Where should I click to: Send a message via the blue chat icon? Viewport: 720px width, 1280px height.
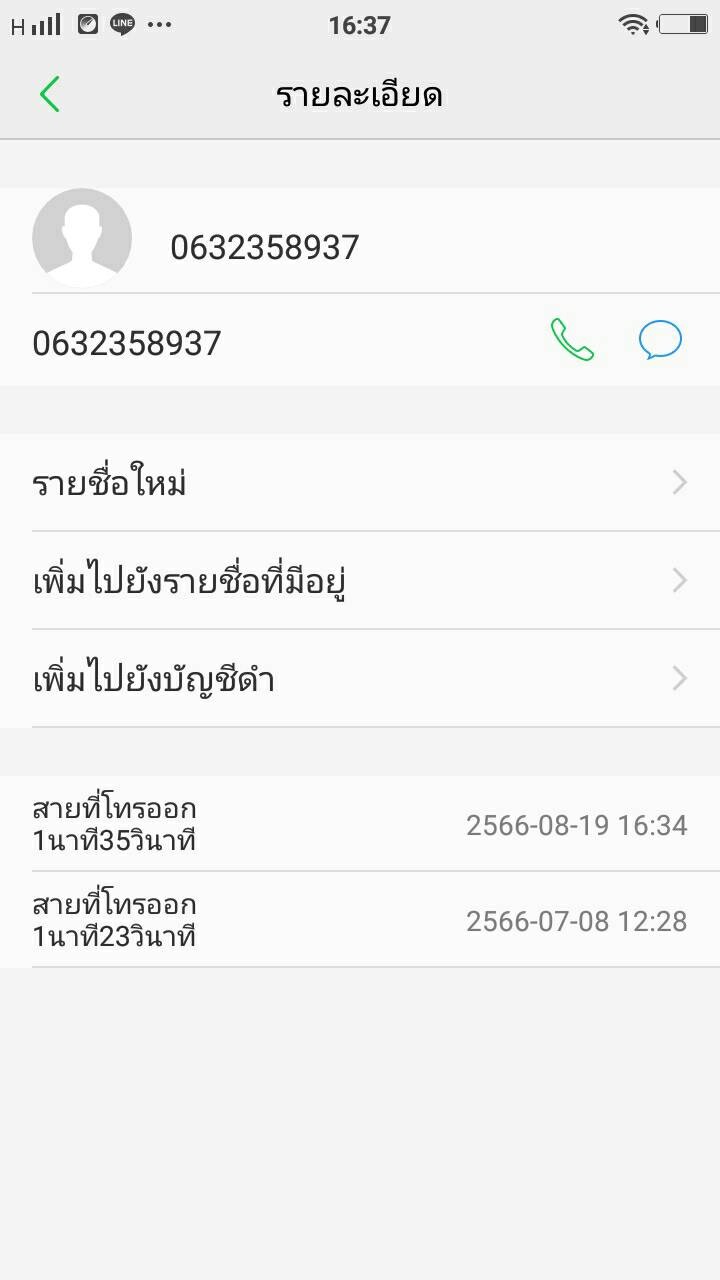pos(660,340)
